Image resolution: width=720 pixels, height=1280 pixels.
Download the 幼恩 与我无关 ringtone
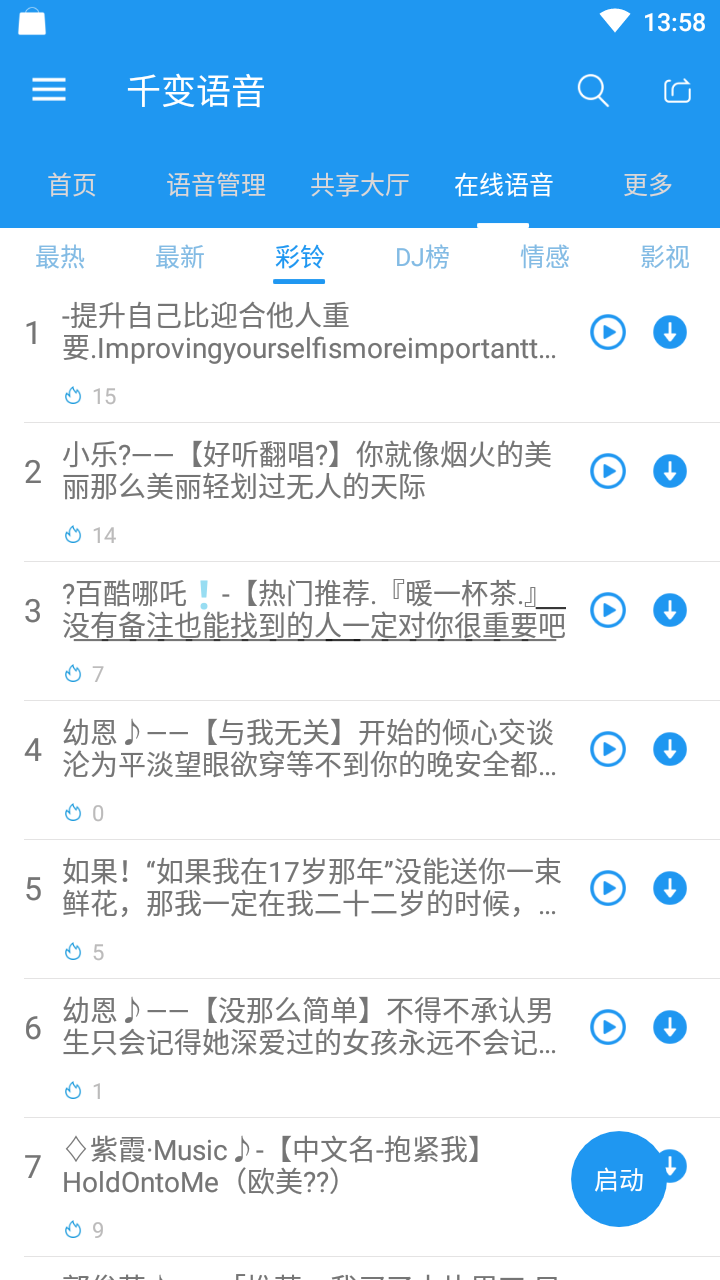tap(669, 749)
